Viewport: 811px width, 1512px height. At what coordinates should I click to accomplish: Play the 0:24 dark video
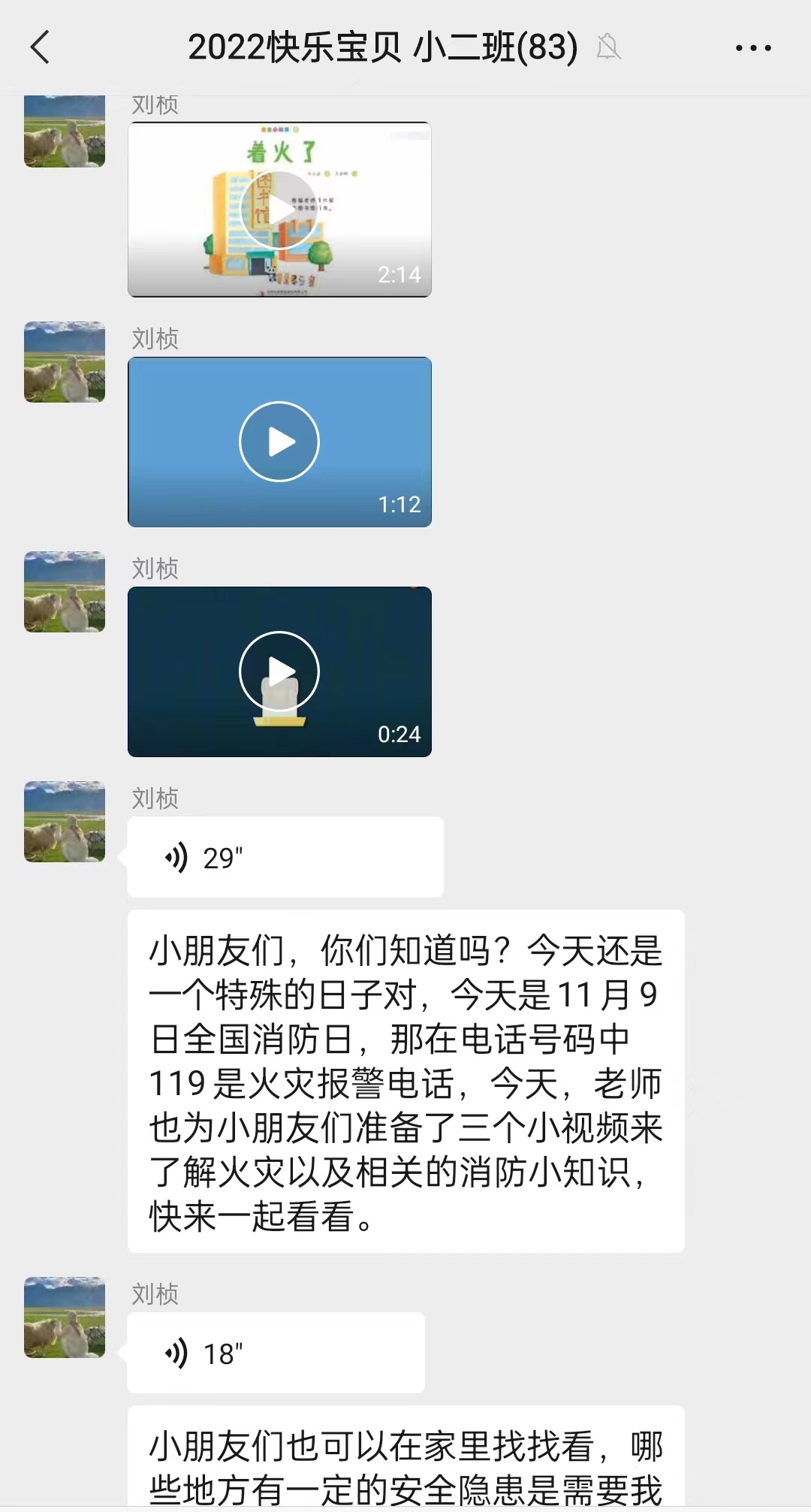[279, 671]
